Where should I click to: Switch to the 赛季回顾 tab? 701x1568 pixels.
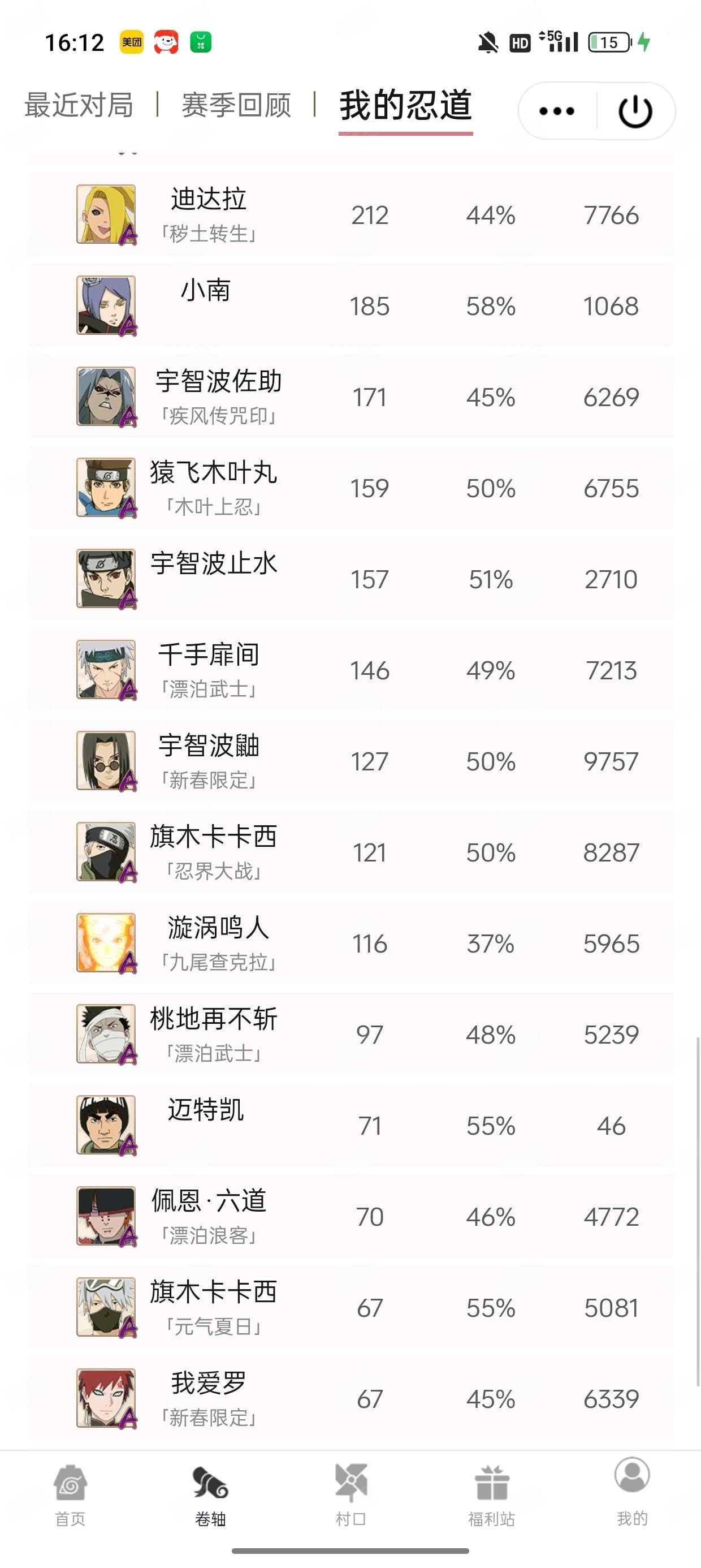(x=236, y=105)
